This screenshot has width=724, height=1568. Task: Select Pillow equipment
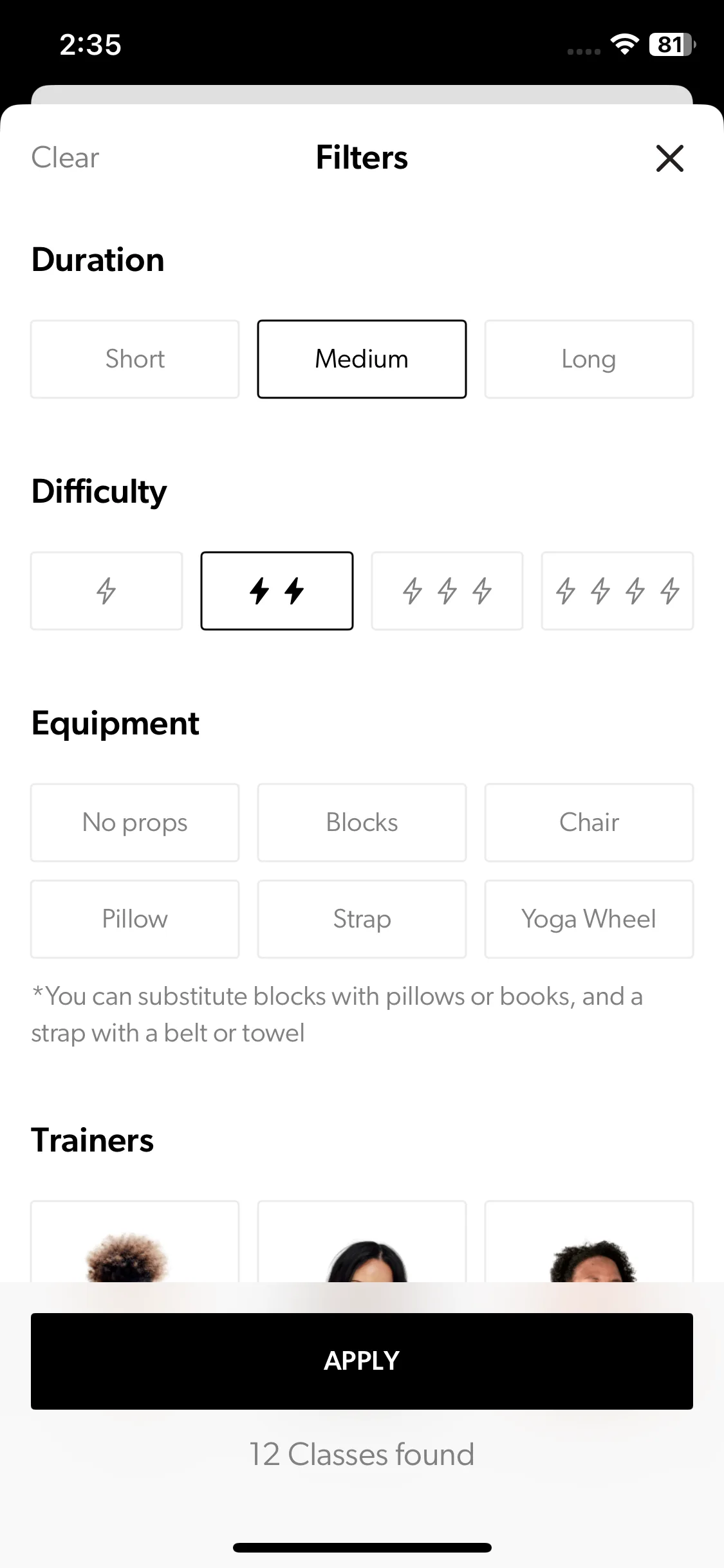[135, 919]
